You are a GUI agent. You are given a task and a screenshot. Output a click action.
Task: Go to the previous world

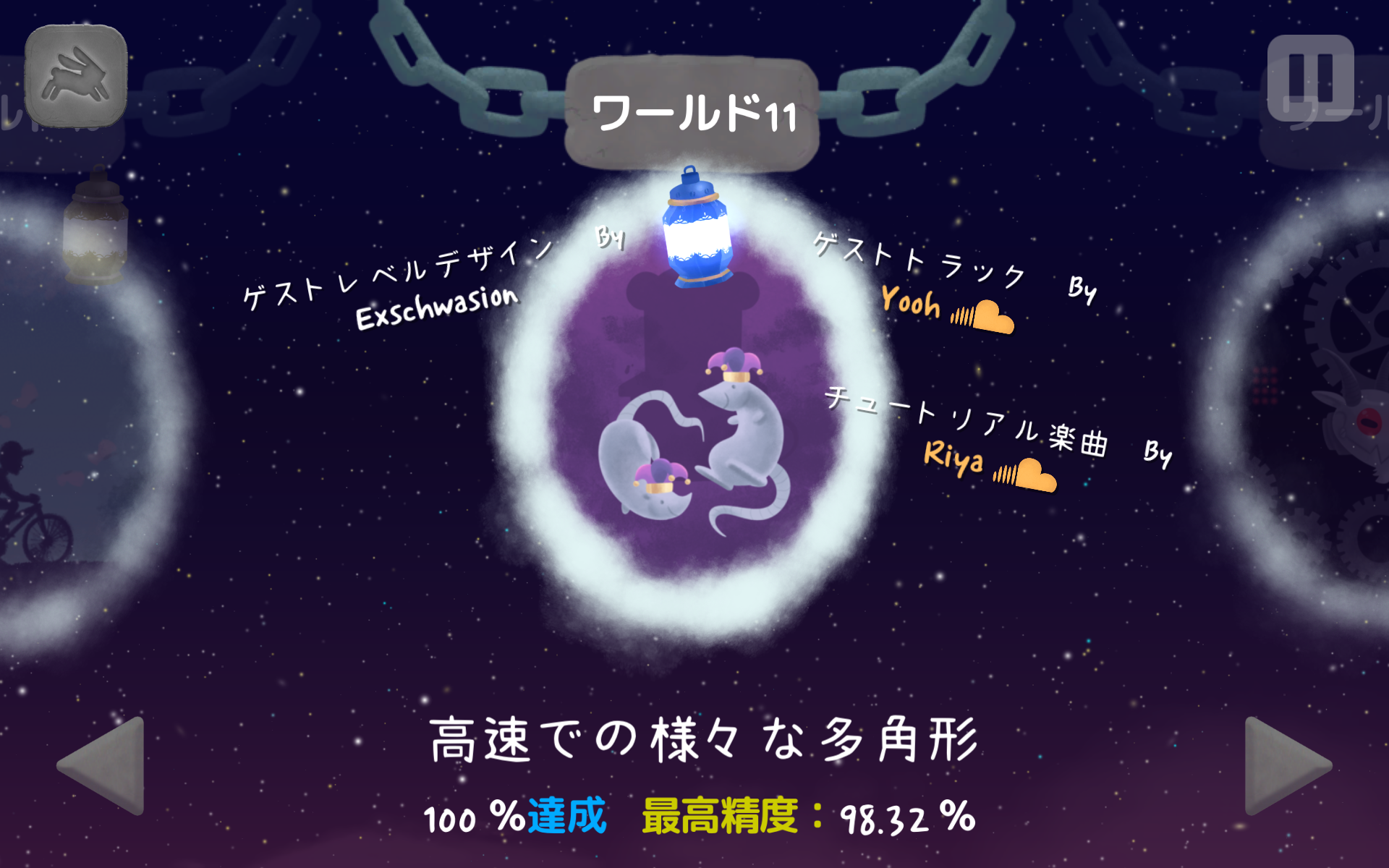(105, 765)
